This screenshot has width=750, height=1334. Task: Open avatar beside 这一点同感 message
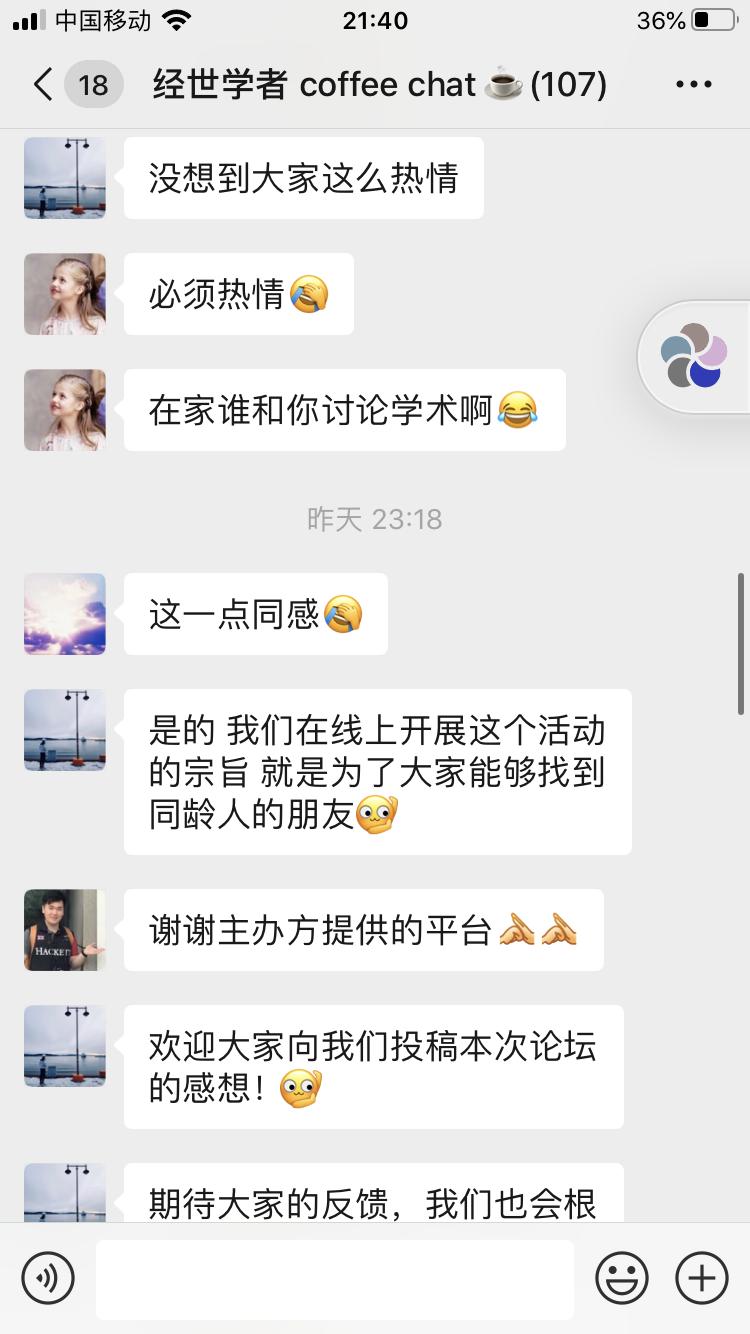point(65,614)
